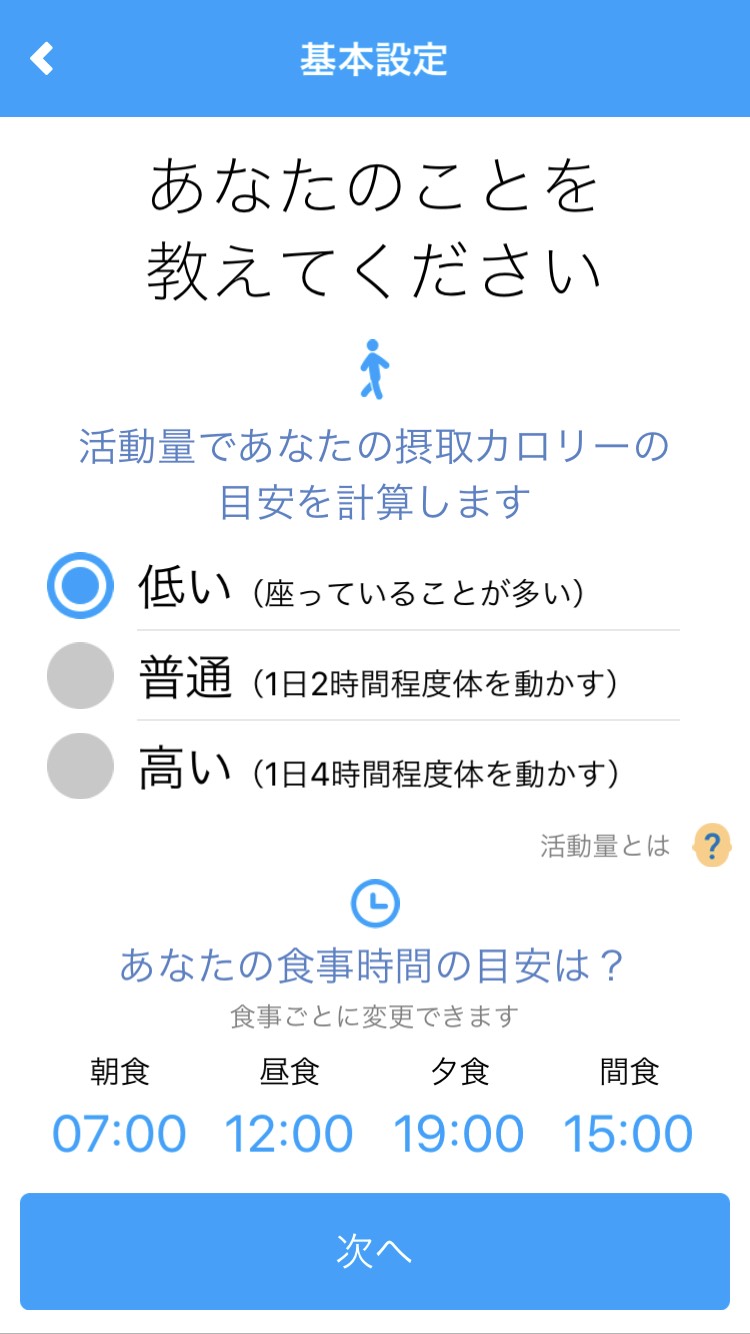Edit the 昼食 time 12:00
750x1334 pixels.
point(289,1134)
